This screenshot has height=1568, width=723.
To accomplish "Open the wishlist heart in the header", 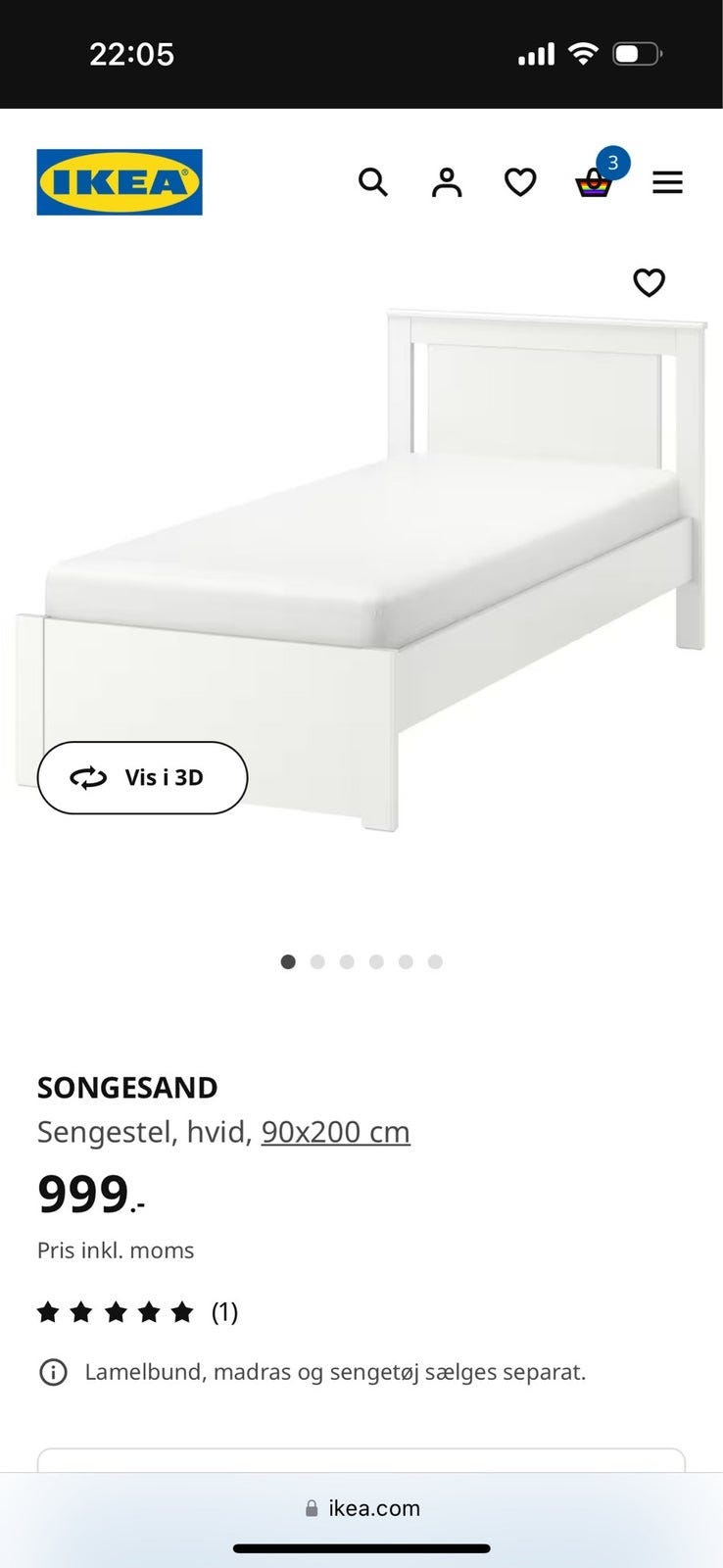I will pos(520,182).
